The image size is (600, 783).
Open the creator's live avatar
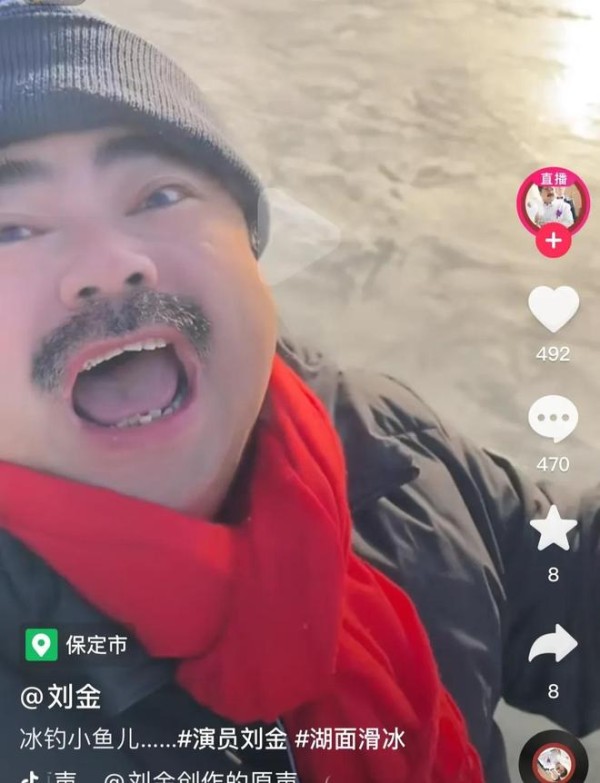tap(553, 200)
